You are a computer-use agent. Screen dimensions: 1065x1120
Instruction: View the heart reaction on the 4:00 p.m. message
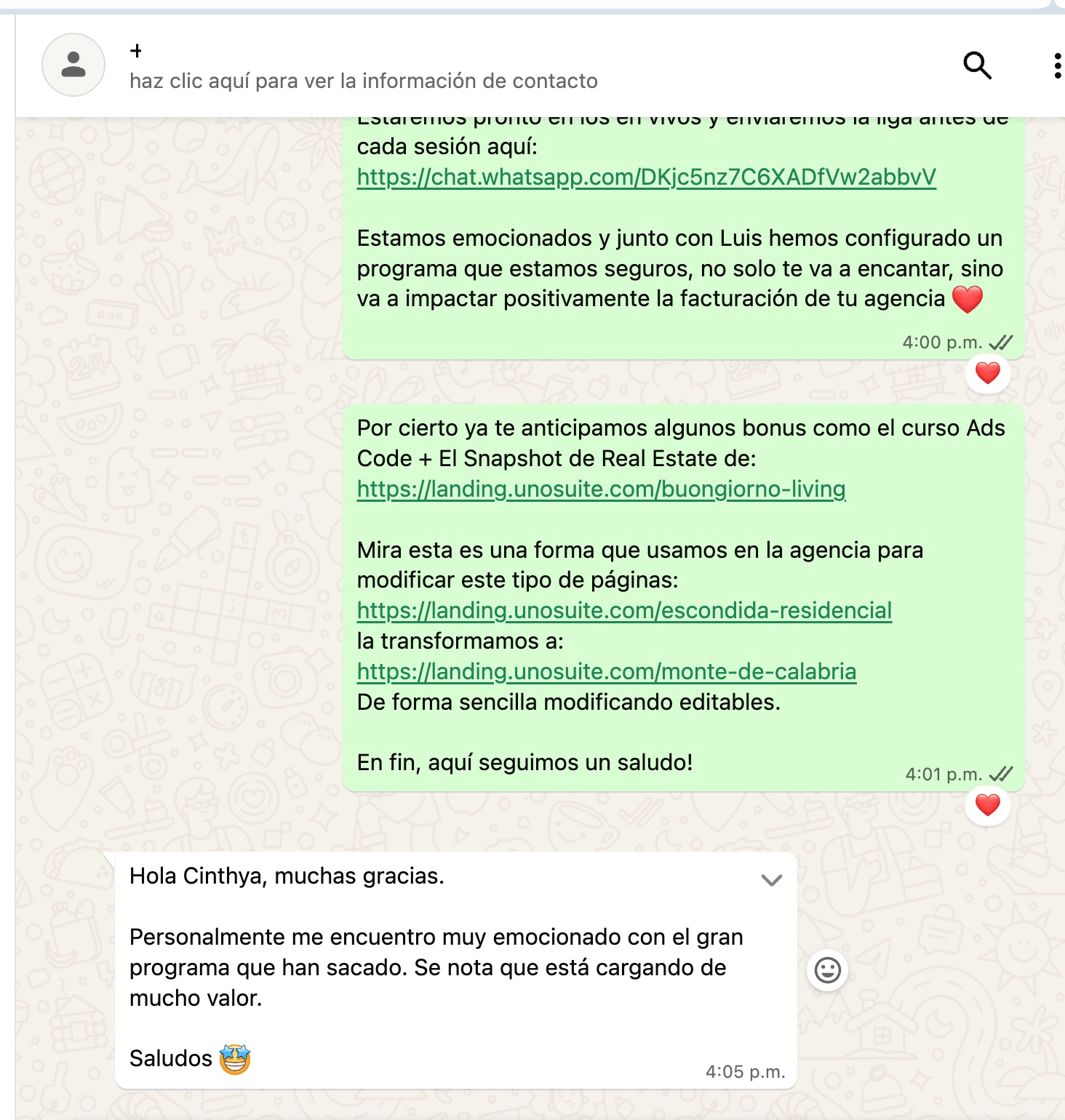click(x=987, y=374)
